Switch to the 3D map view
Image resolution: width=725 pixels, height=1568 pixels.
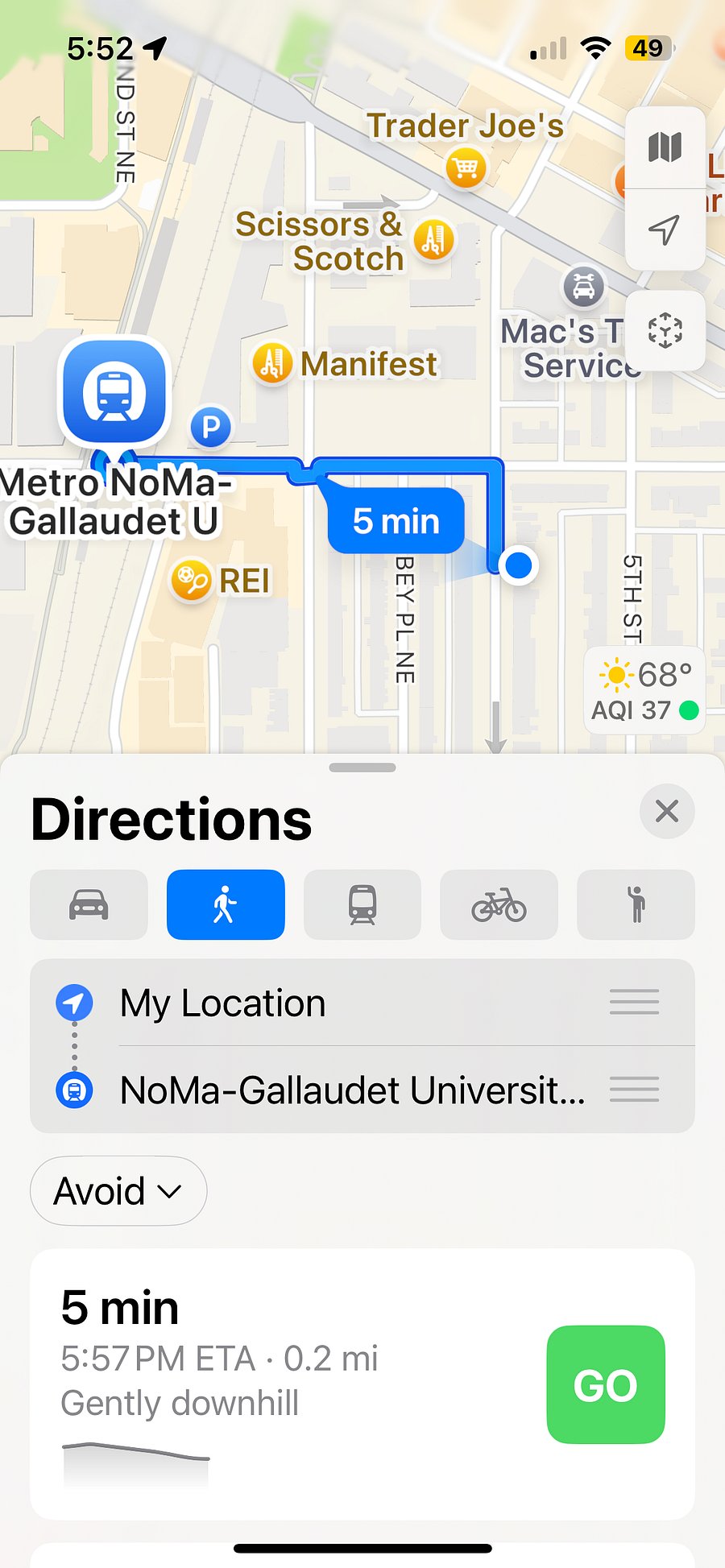665,330
